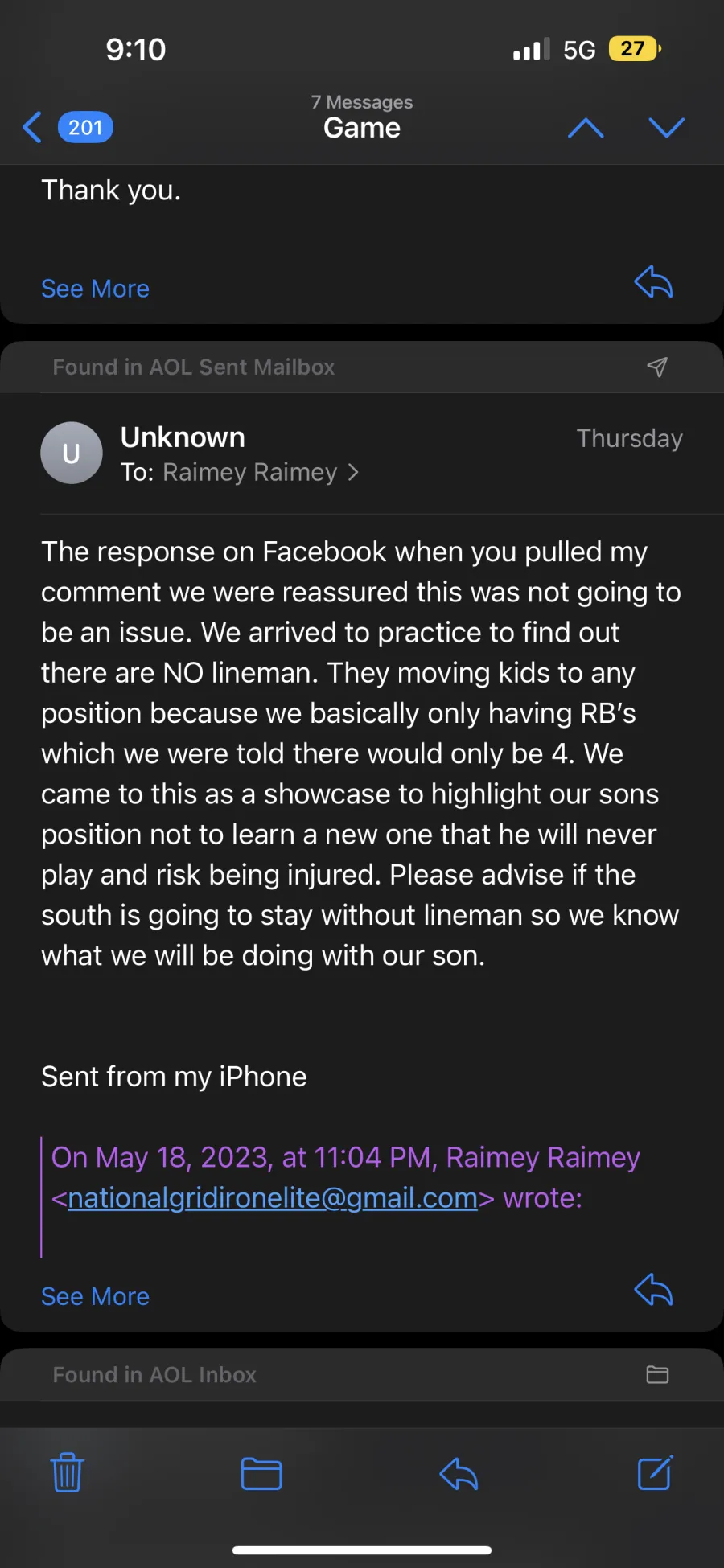Expand See More under Thank you
This screenshot has height=1568, width=724.
coord(95,289)
